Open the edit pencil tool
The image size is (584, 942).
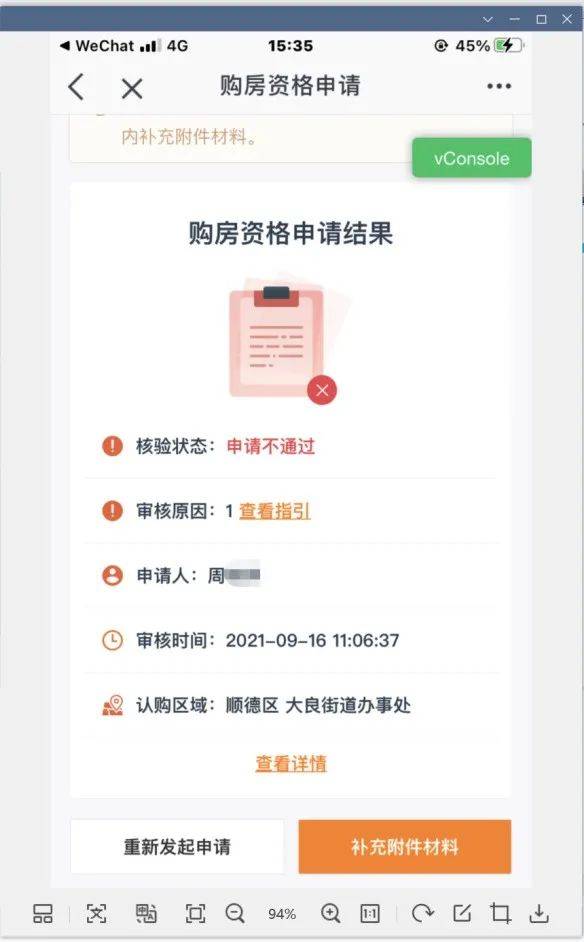click(x=461, y=913)
